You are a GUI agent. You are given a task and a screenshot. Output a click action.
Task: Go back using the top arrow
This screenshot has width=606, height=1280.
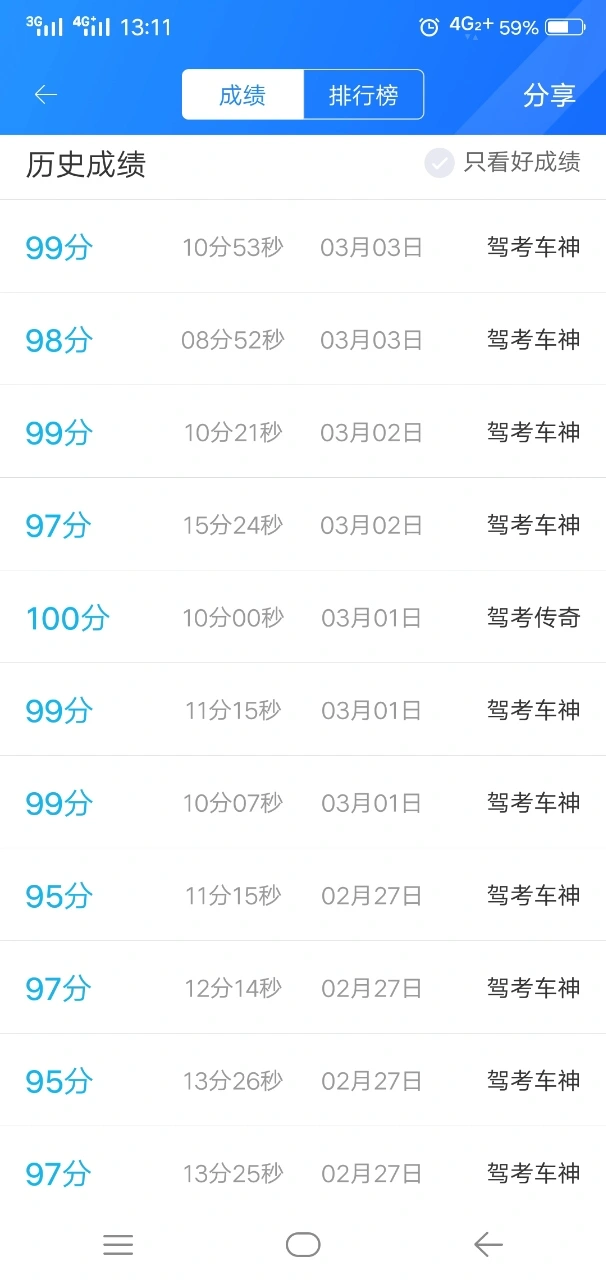[x=46, y=95]
